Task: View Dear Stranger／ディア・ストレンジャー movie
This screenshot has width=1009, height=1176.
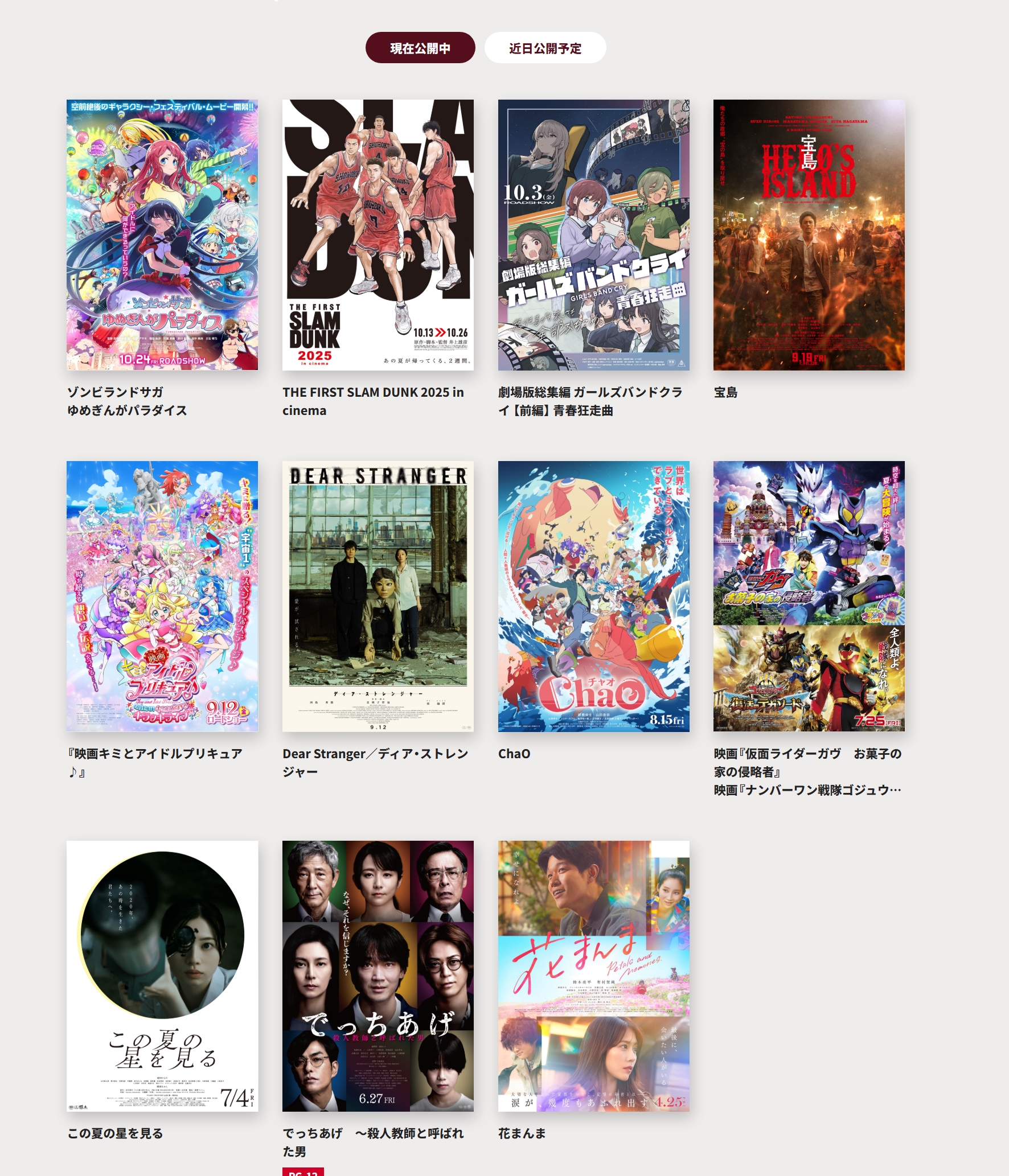Action: [x=378, y=596]
